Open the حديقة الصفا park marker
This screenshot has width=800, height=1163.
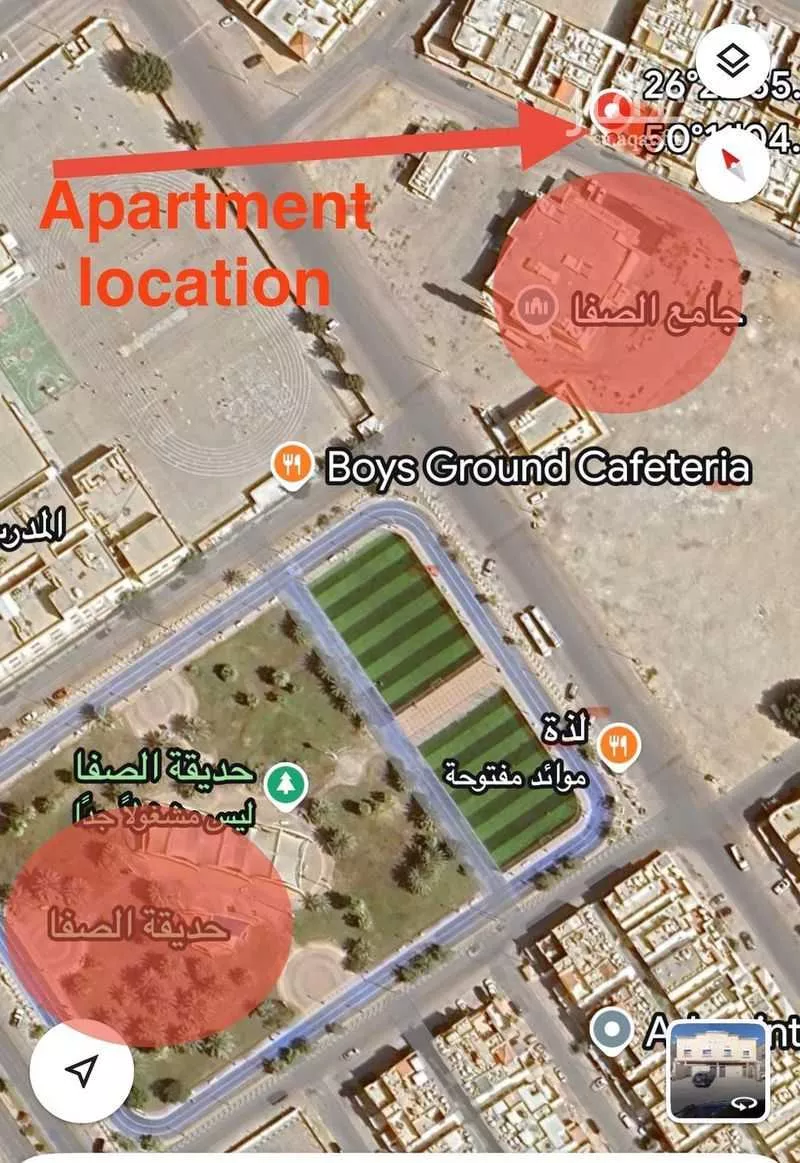click(x=286, y=782)
